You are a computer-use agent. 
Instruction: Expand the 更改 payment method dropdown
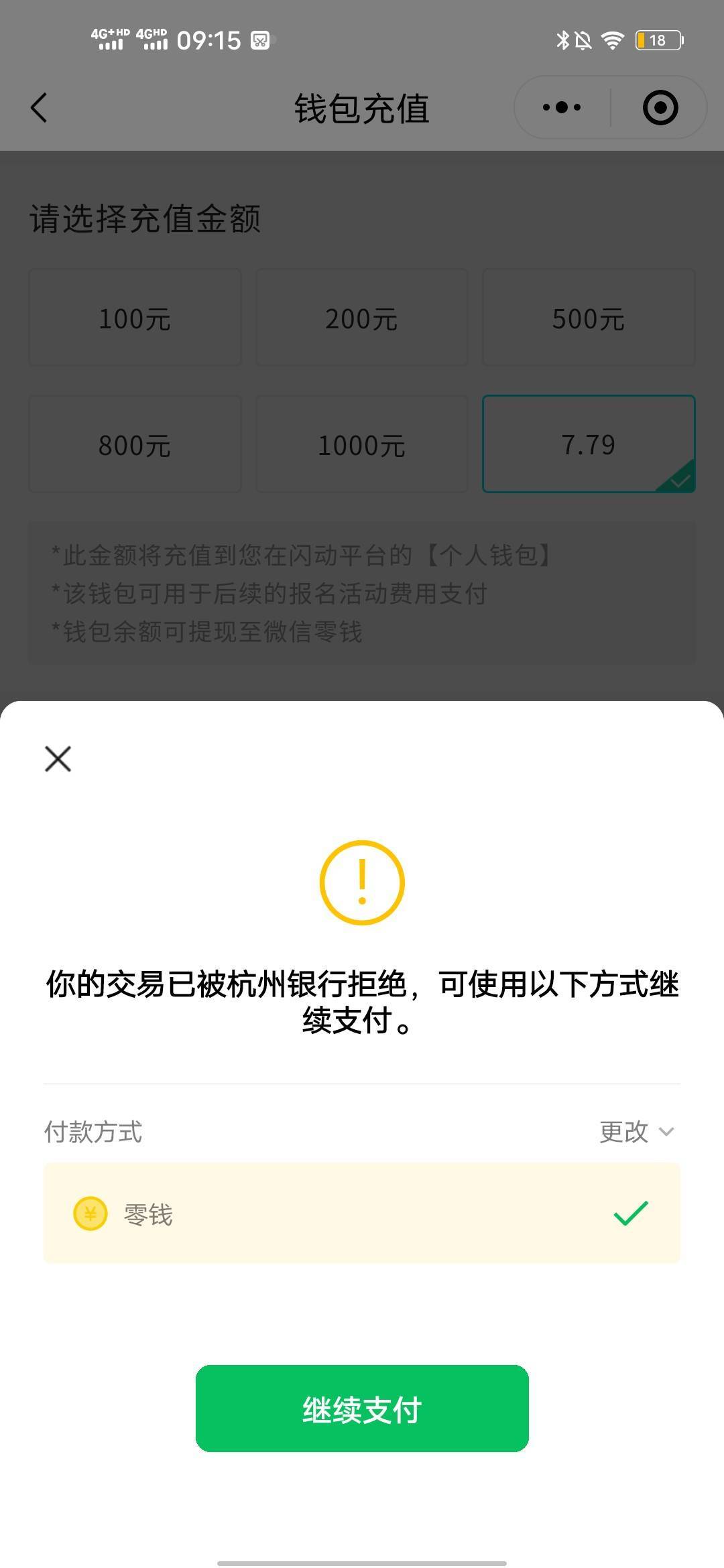(637, 1132)
